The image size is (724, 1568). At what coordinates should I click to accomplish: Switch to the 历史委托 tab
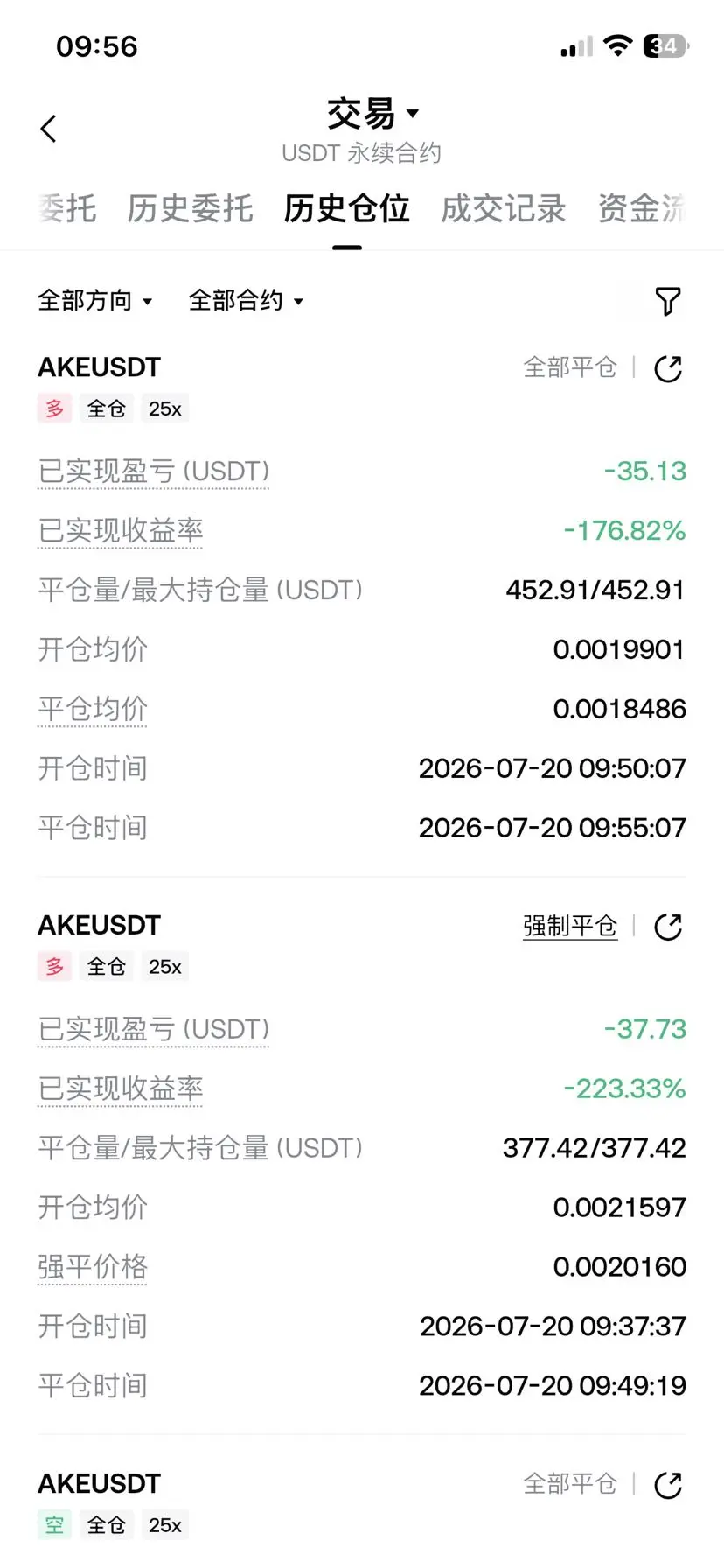click(x=190, y=209)
